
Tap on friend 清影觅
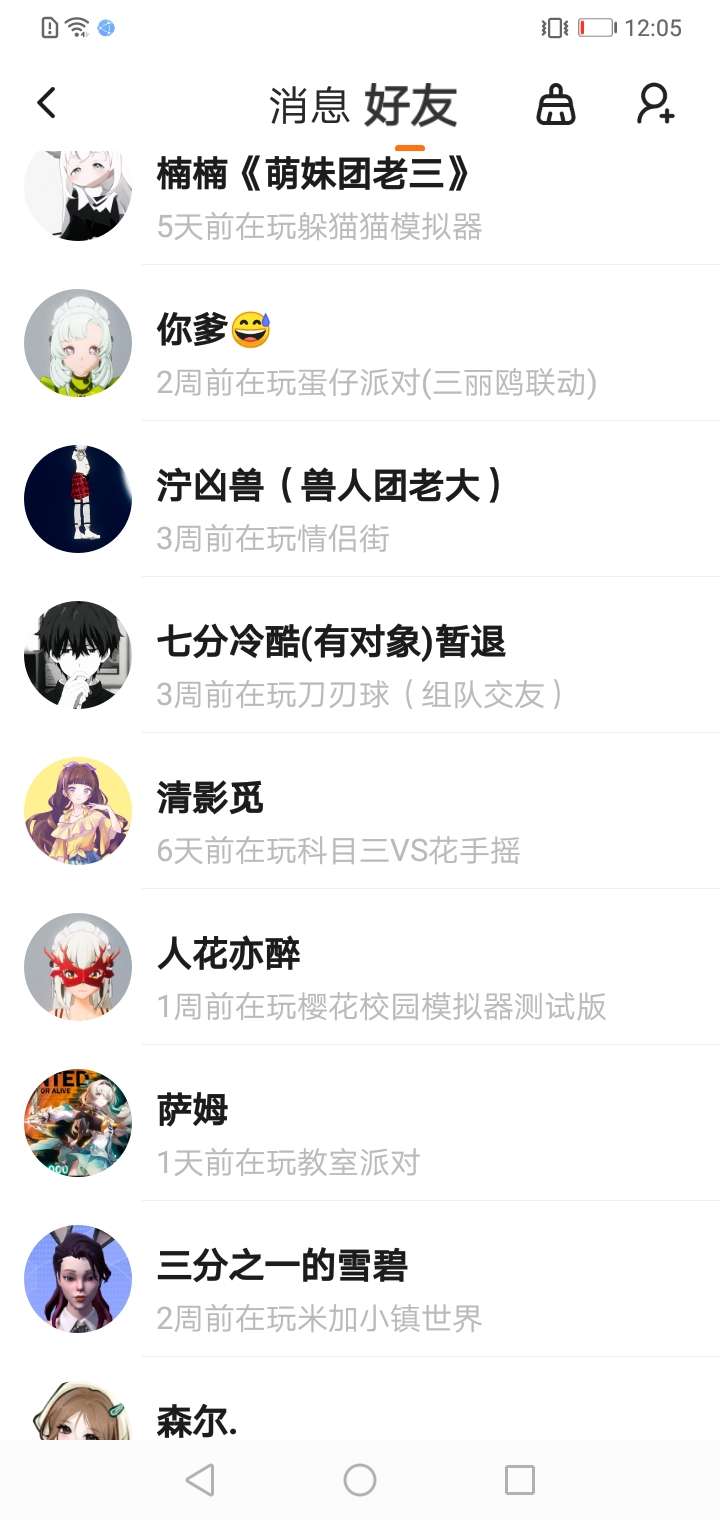(x=360, y=811)
